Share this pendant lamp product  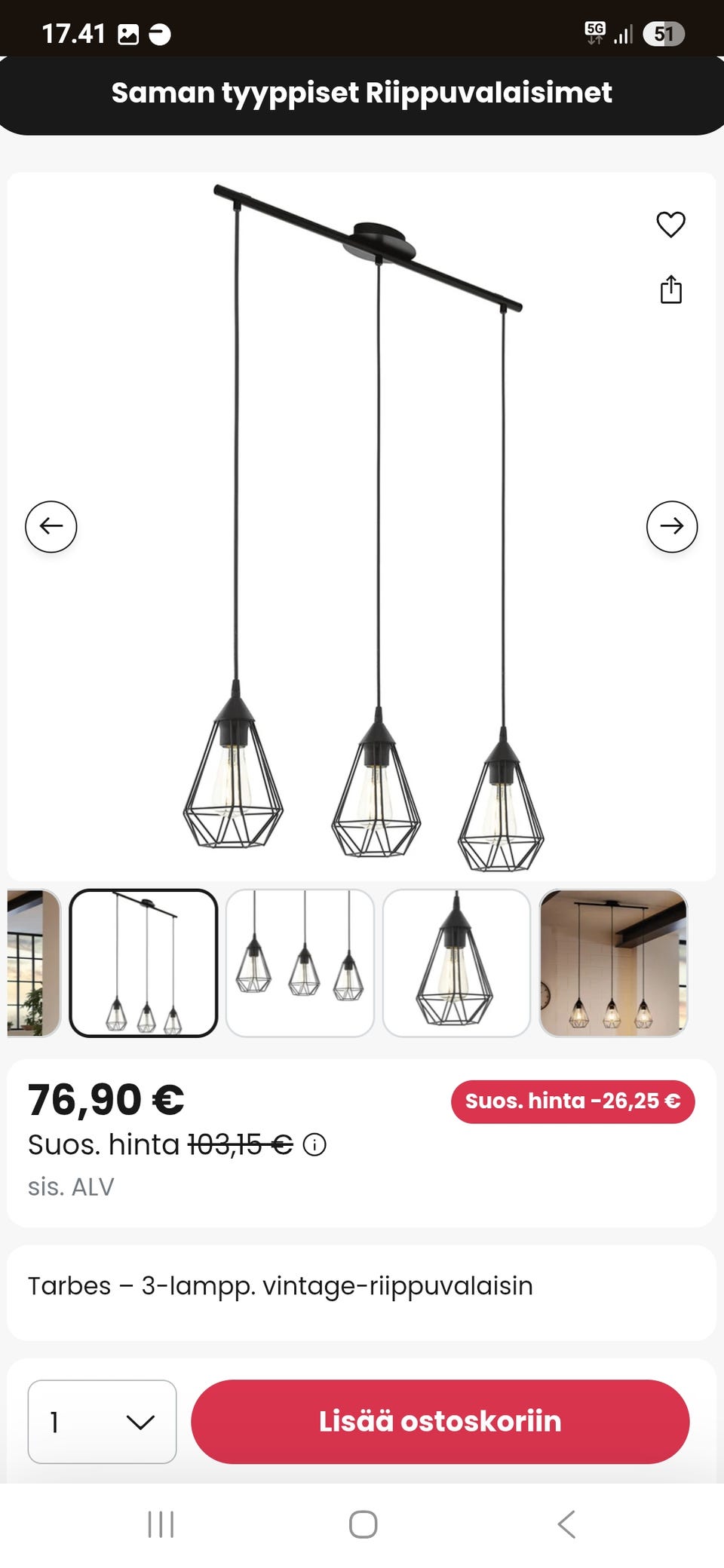pos(670,289)
